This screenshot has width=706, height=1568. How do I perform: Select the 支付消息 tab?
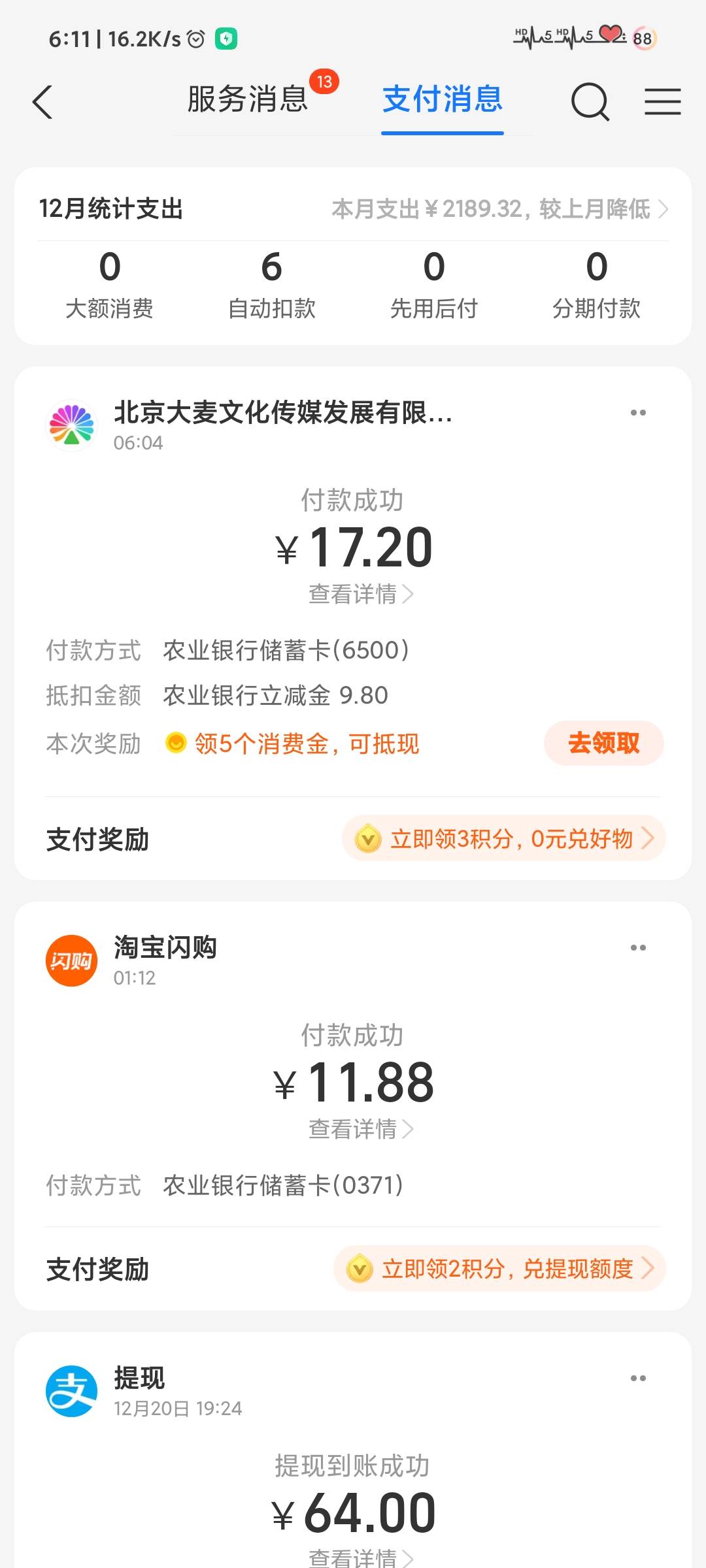tap(443, 99)
